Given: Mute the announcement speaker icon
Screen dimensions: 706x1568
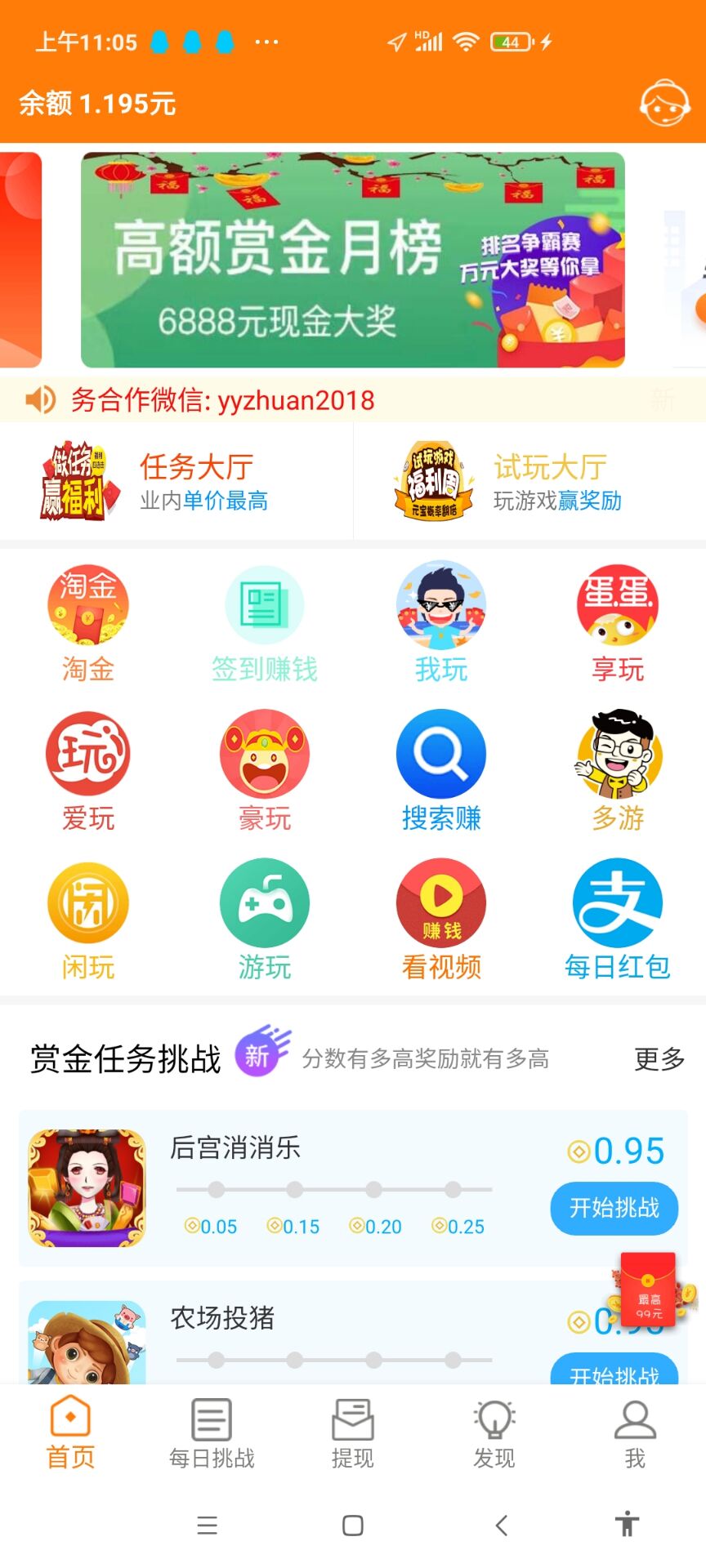Looking at the screenshot, I should tap(38, 400).
